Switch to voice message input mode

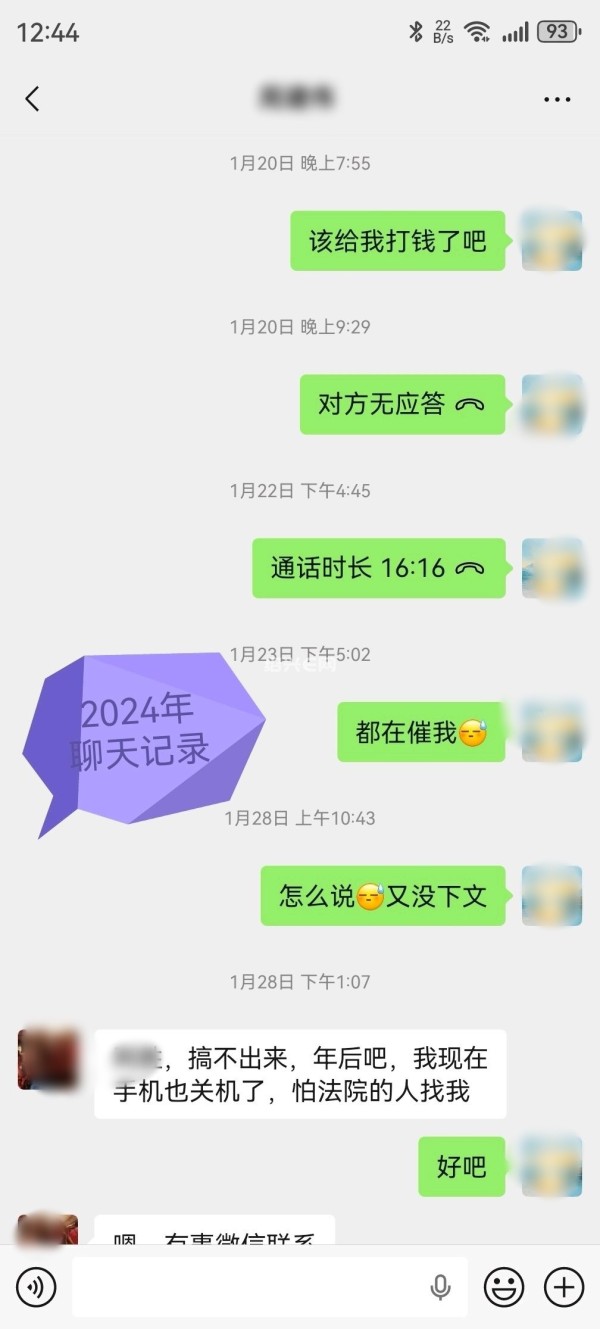pyautogui.click(x=36, y=1287)
